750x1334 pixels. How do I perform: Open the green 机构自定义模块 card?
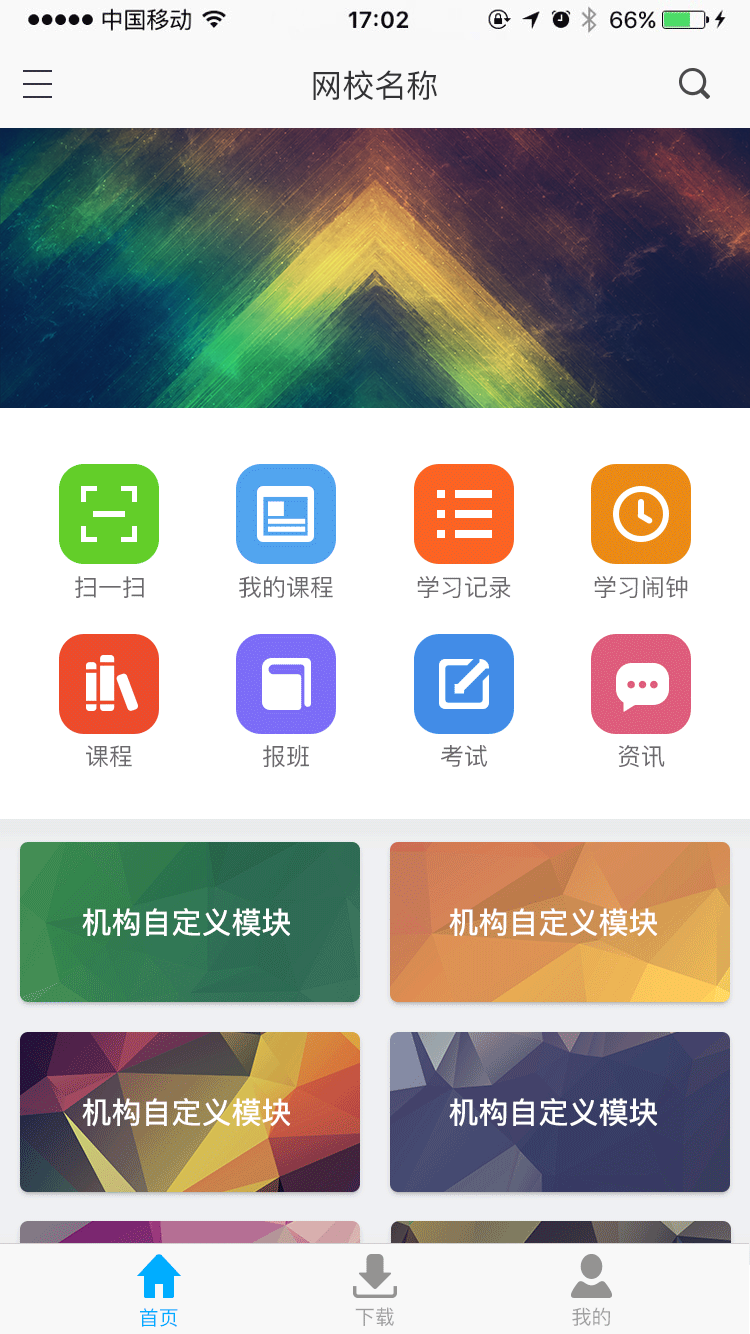[190, 922]
